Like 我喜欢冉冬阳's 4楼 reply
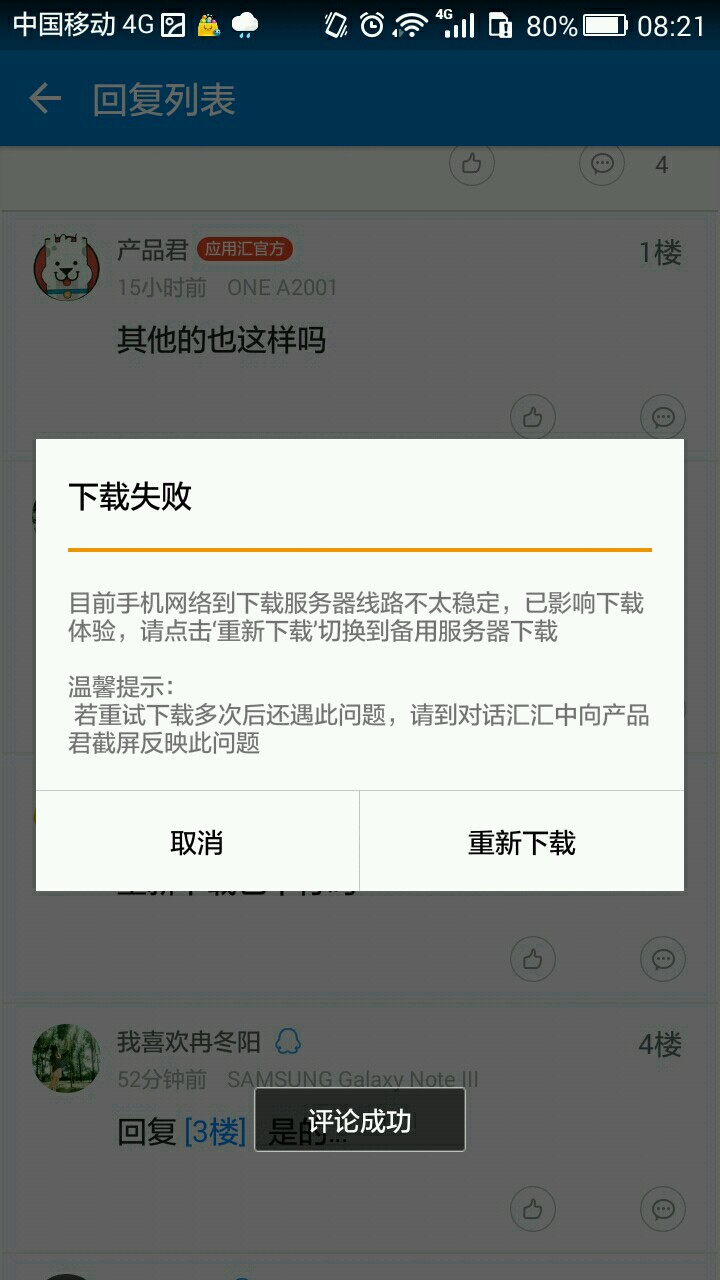Screen dimensions: 720x1280 pos(532,1209)
